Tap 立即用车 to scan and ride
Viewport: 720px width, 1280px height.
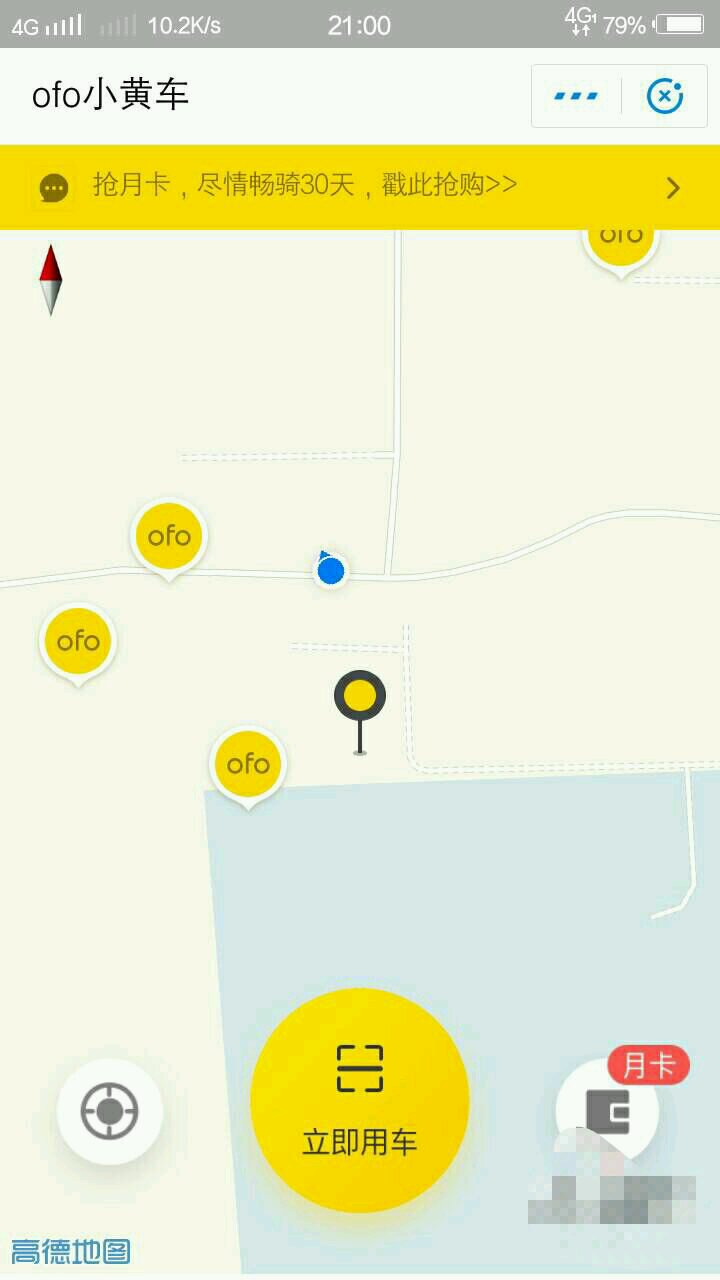[360, 1100]
